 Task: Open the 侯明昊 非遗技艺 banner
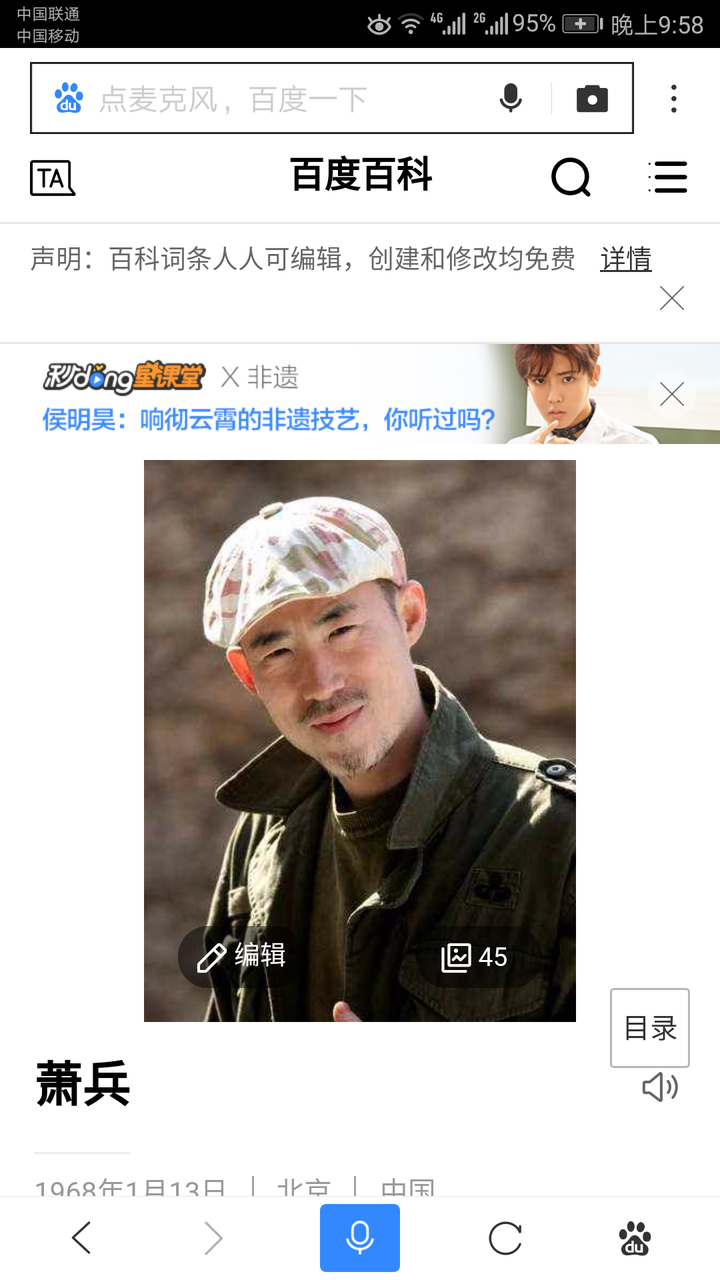coord(270,419)
